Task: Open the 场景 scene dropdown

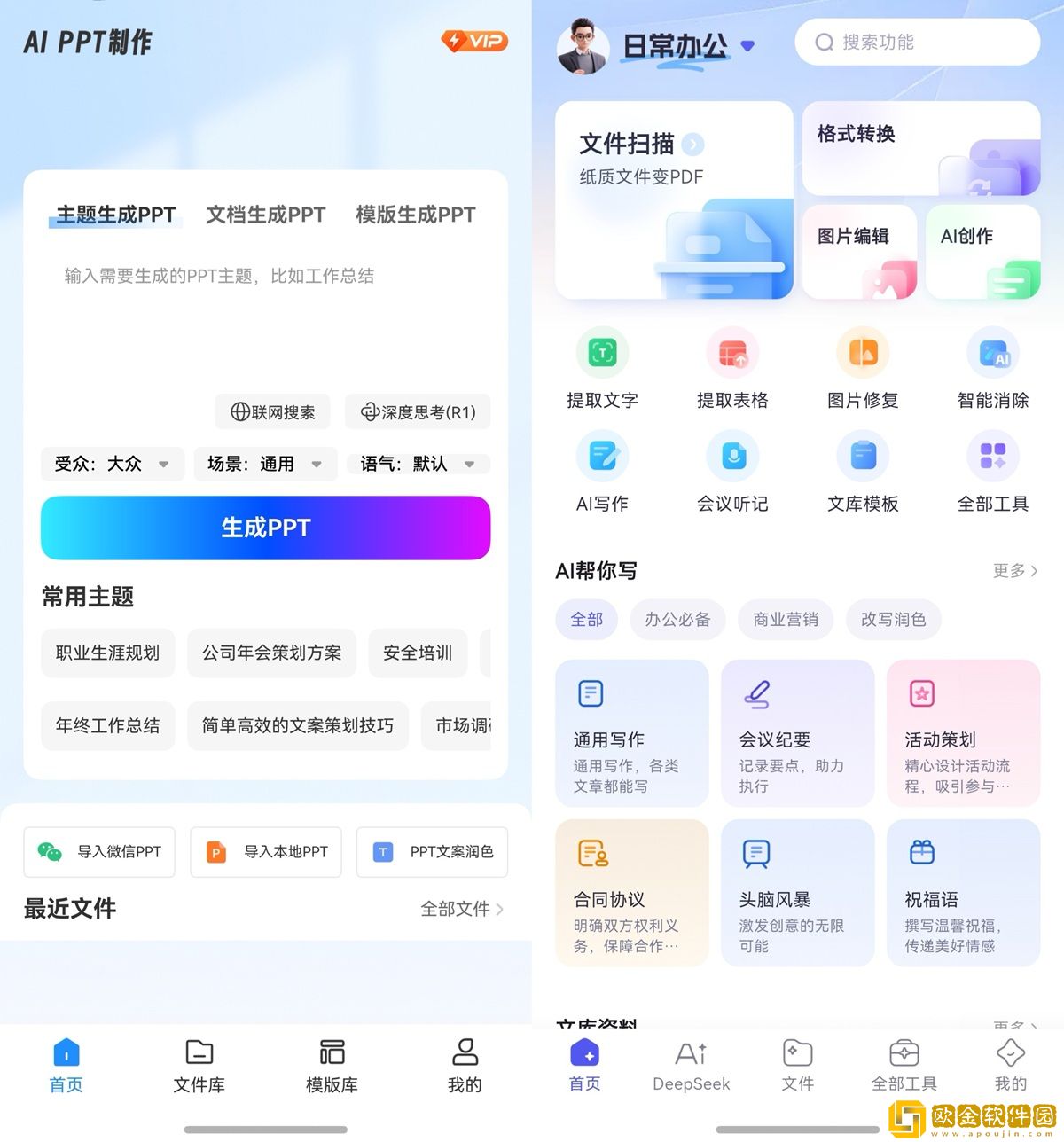Action: coord(264,464)
